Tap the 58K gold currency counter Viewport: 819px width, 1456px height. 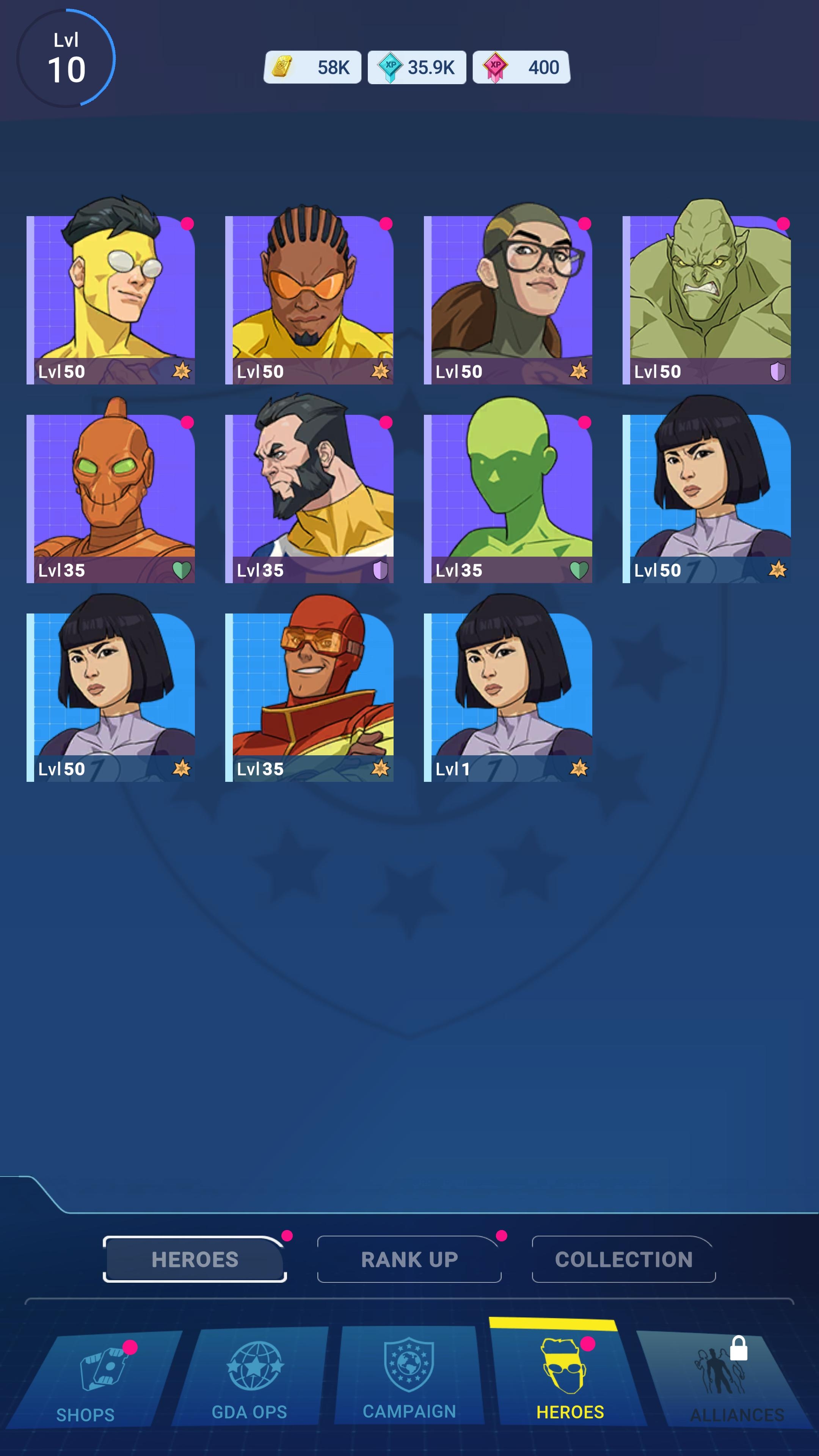click(x=312, y=67)
